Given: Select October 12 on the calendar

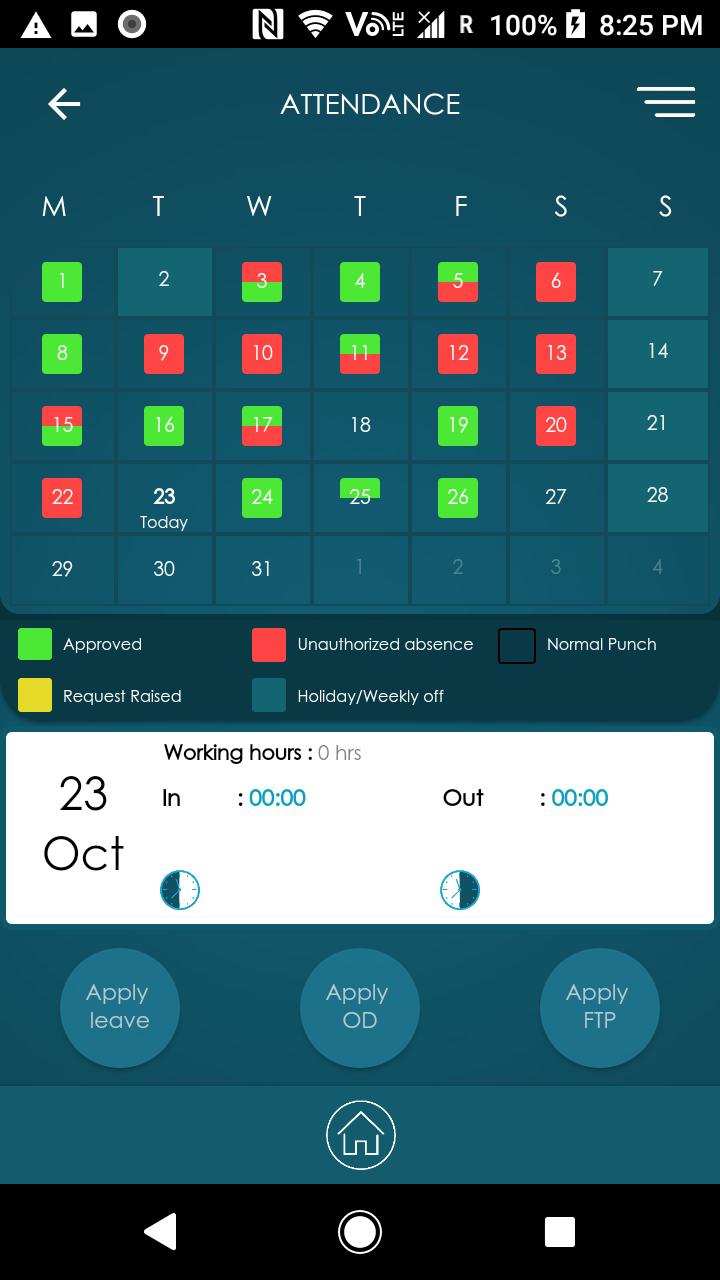Looking at the screenshot, I should [458, 353].
